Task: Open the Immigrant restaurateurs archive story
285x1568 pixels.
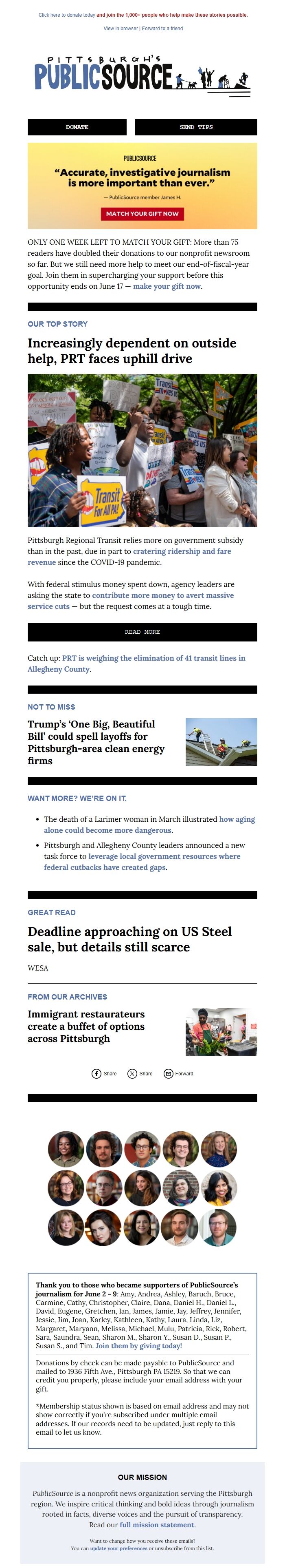Action: tap(85, 1026)
